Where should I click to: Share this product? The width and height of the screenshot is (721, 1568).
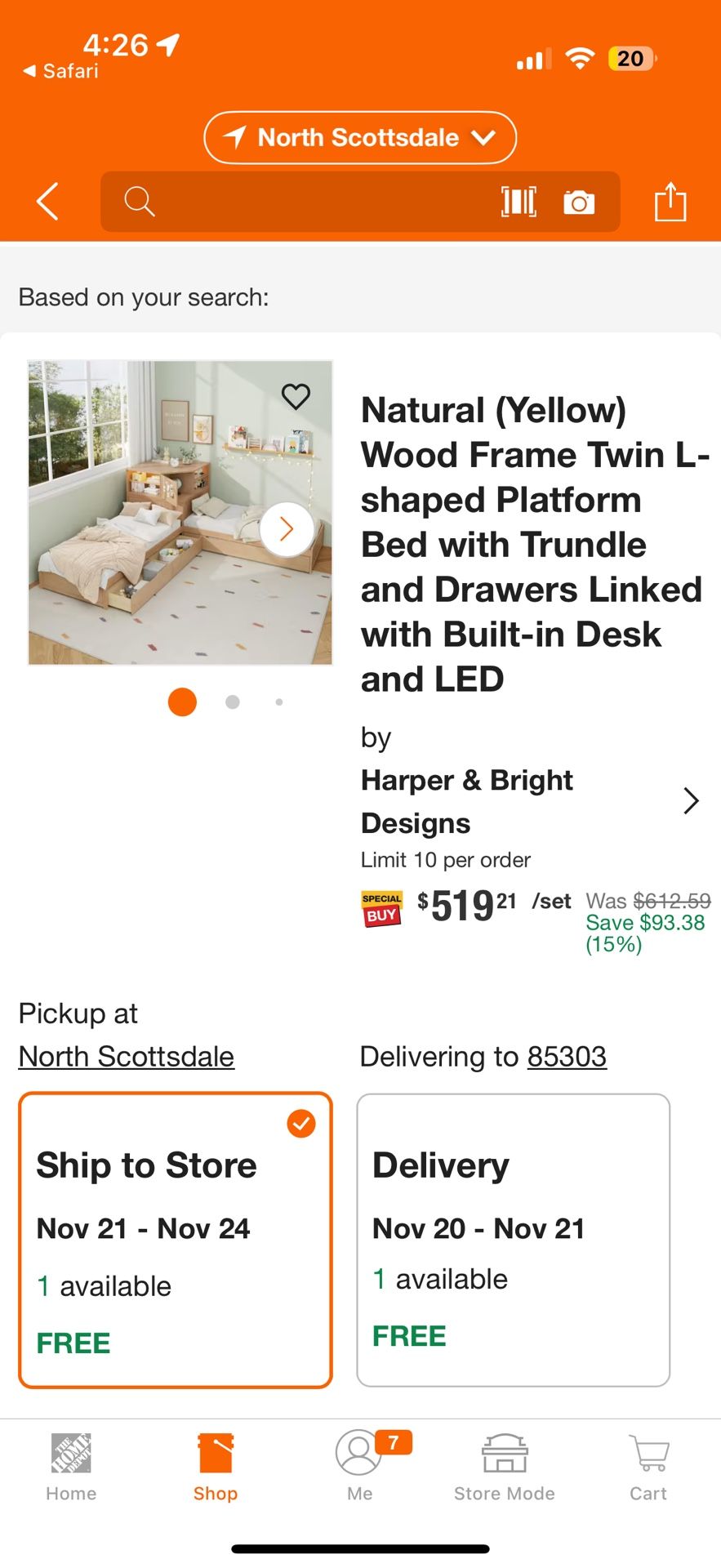[671, 201]
